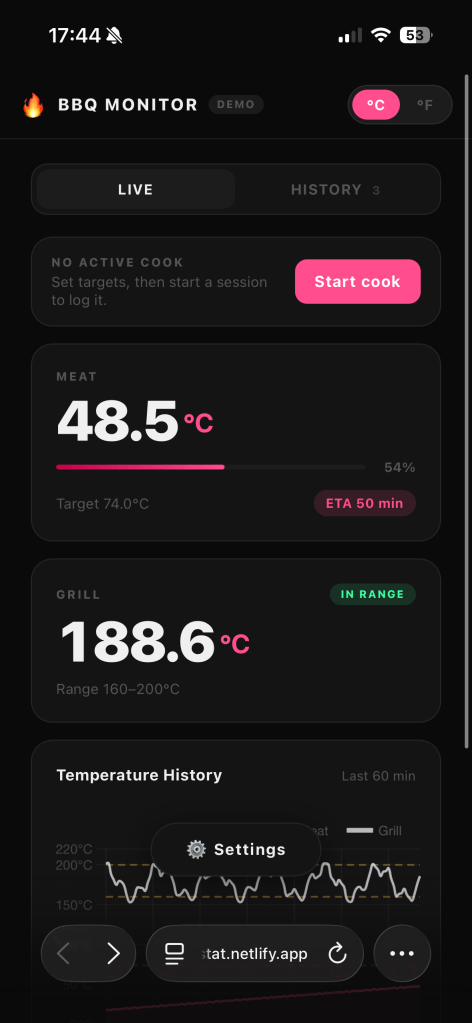This screenshot has height=1023, width=472.
Task: Start a new cook session
Action: pos(358,282)
